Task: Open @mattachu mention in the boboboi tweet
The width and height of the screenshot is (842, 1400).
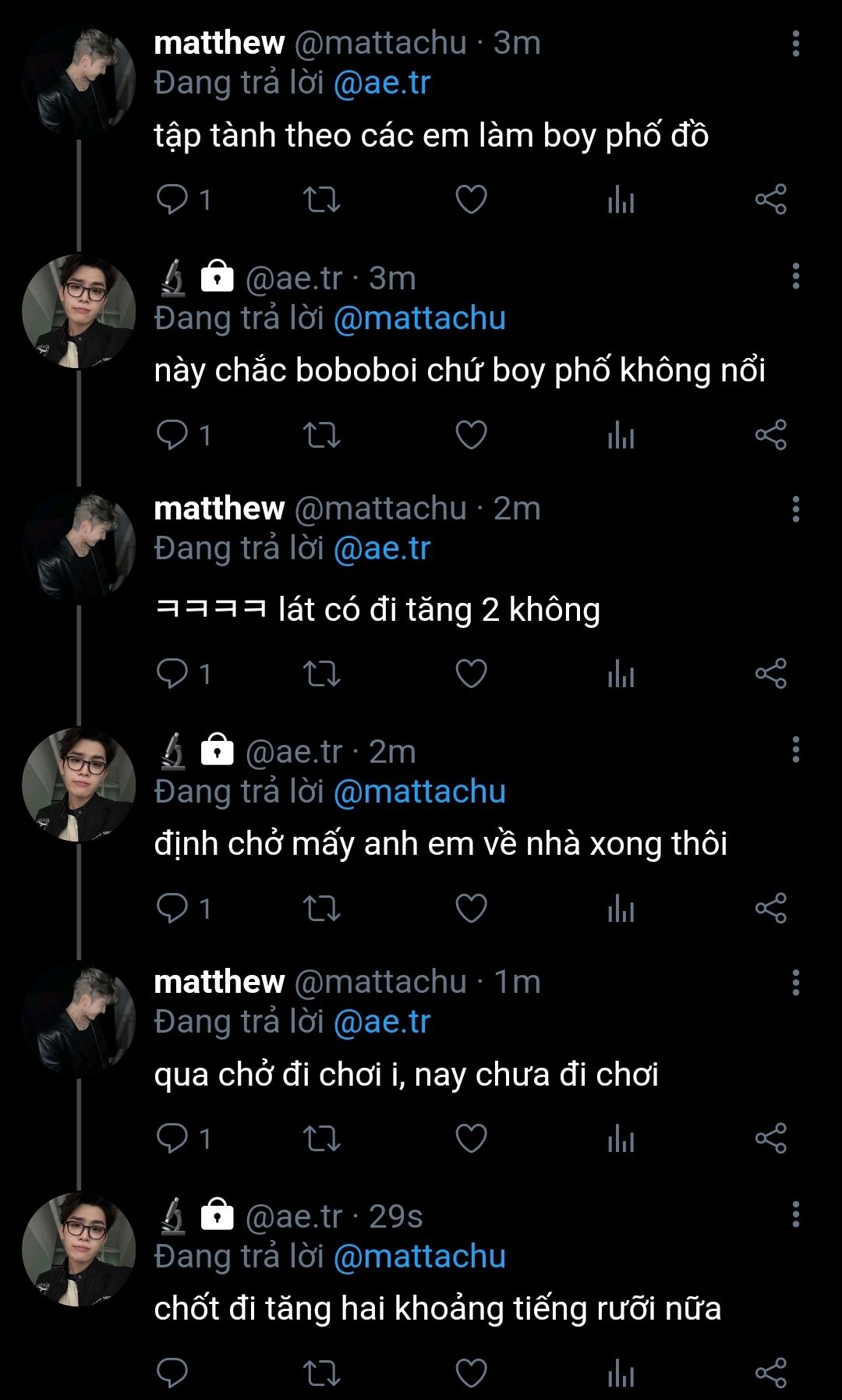Action: coord(419,318)
